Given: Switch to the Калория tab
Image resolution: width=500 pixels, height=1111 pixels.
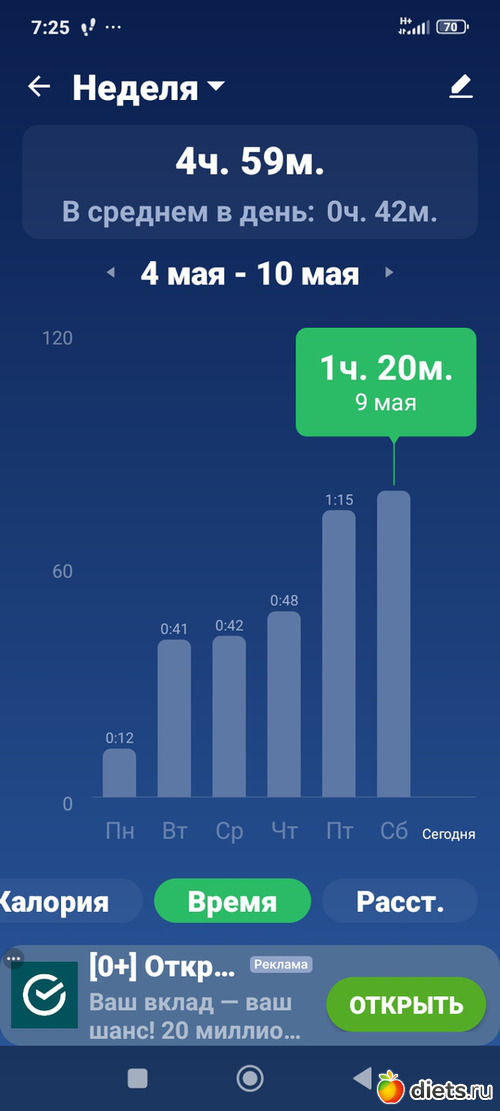Looking at the screenshot, I should pyautogui.click(x=68, y=901).
